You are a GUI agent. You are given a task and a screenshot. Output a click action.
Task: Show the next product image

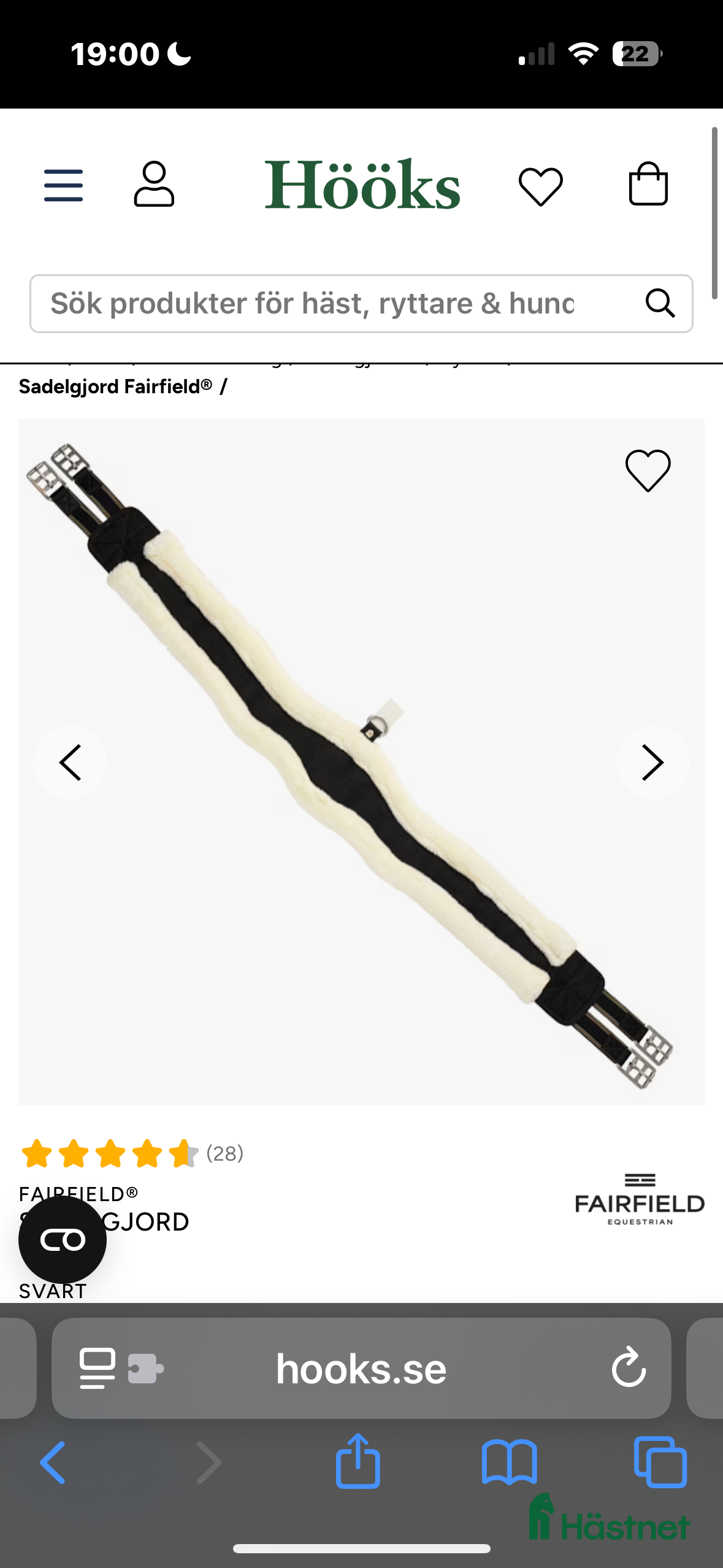652,763
